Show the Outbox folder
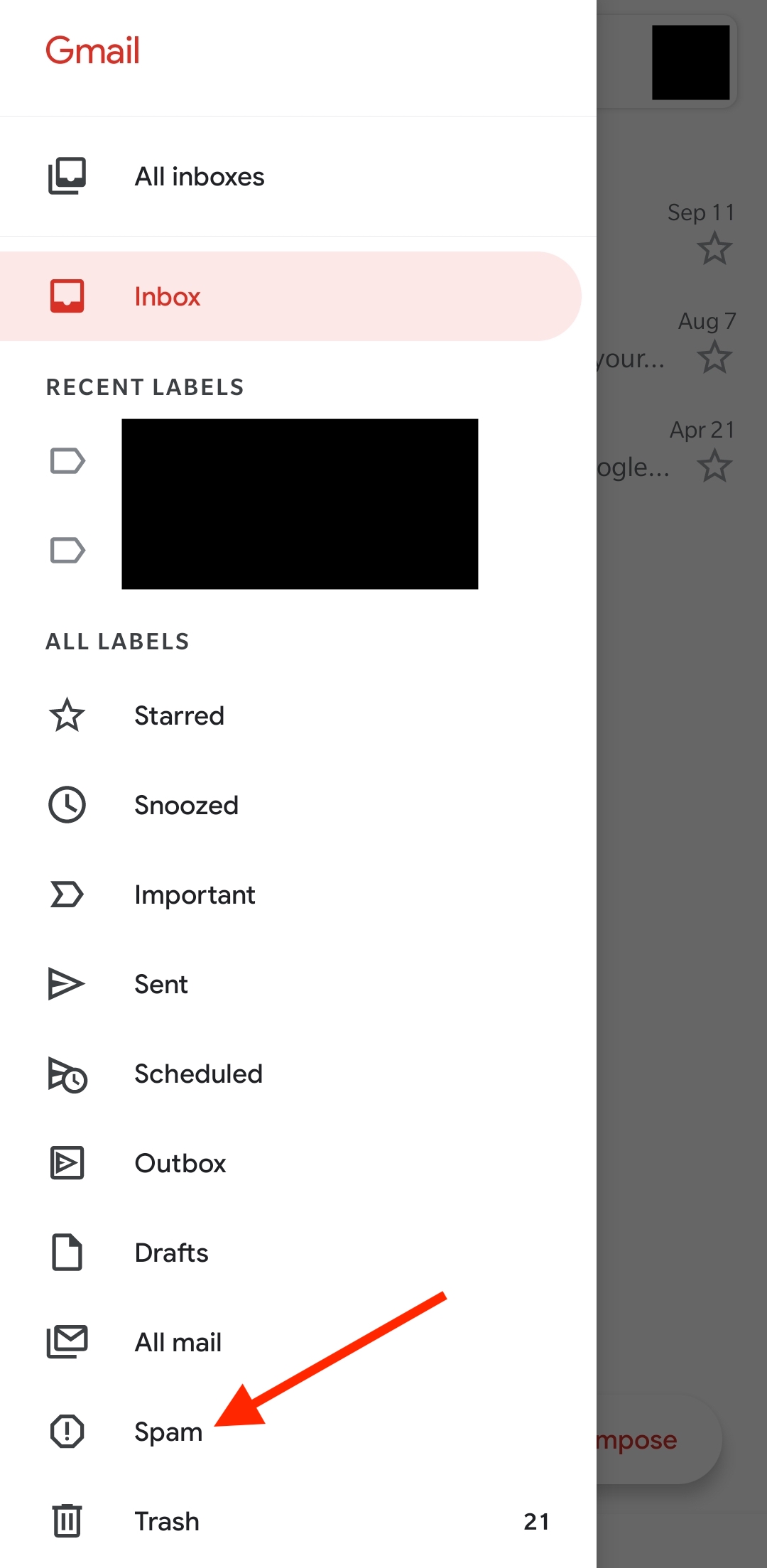The height and width of the screenshot is (1568, 767). point(180,1164)
